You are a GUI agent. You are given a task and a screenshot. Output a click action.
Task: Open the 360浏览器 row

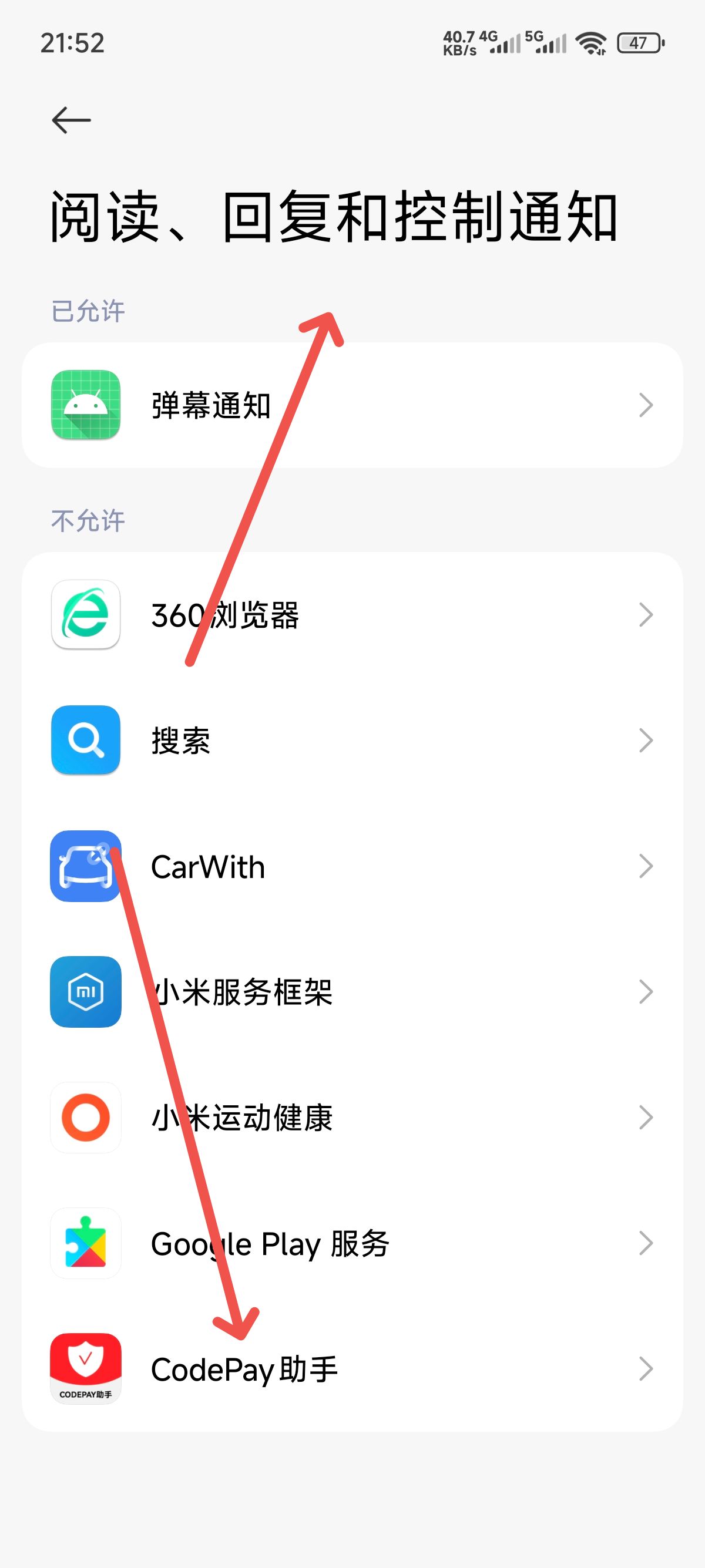point(352,615)
